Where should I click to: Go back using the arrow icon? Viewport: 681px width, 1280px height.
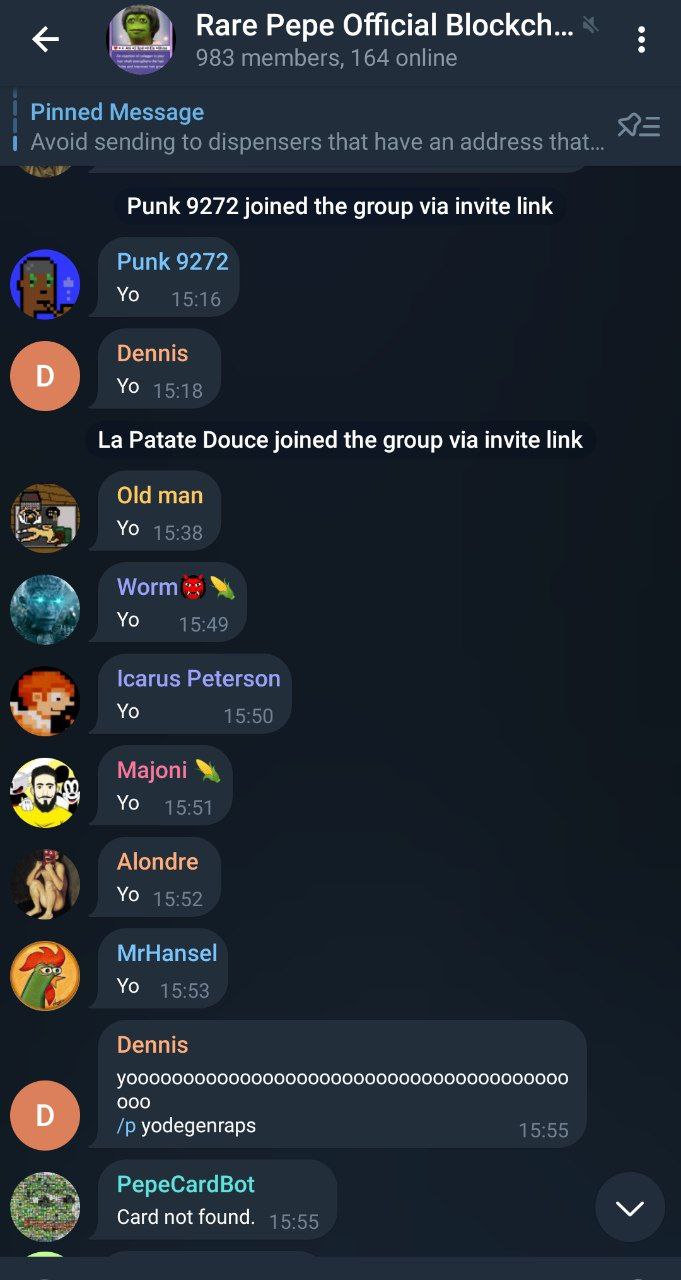click(x=45, y=40)
